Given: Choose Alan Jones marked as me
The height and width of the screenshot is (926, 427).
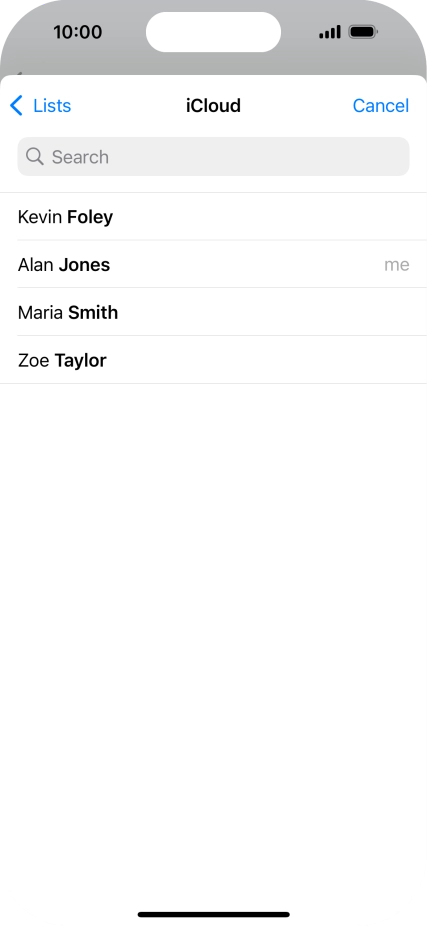Looking at the screenshot, I should [x=213, y=265].
